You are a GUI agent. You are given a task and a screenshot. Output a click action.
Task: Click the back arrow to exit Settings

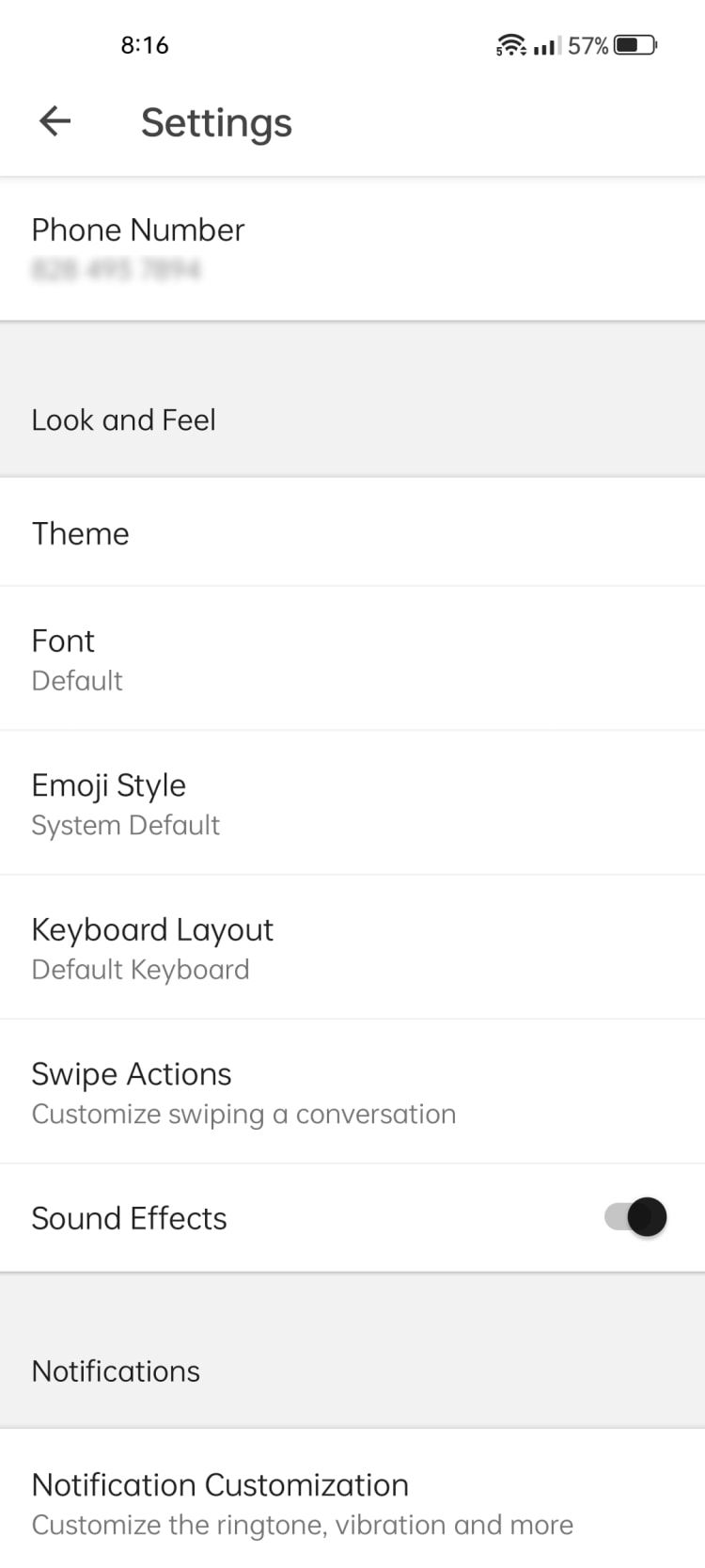coord(54,121)
